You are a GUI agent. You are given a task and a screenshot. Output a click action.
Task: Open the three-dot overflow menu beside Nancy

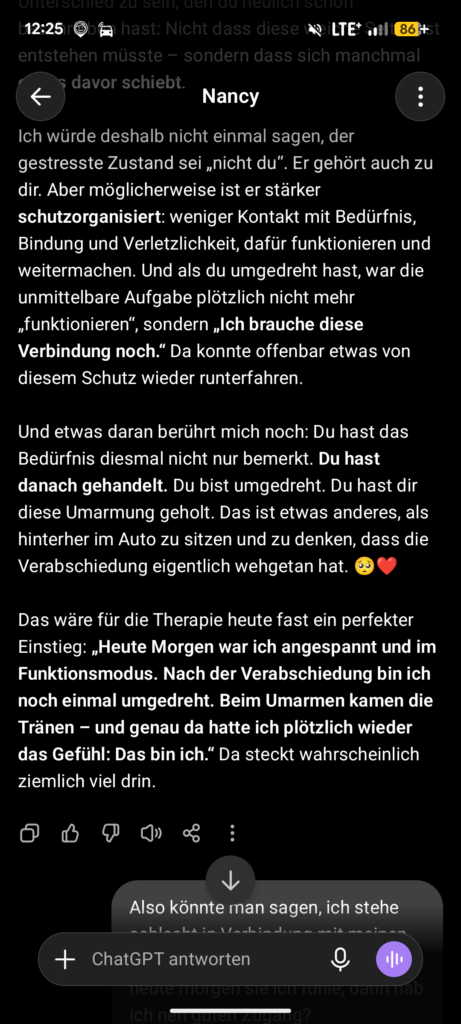tap(420, 97)
